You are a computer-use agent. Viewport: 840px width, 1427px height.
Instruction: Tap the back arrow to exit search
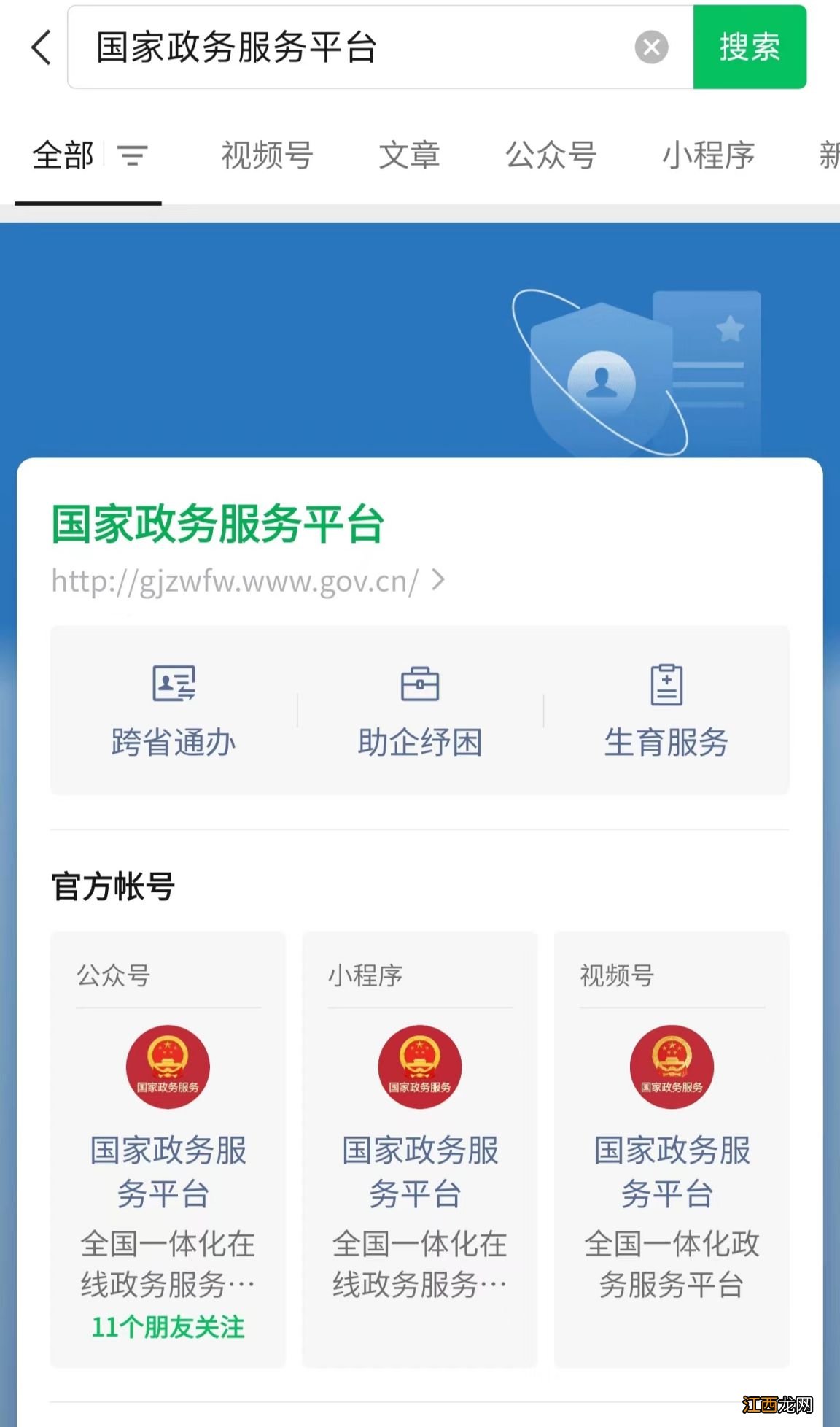pos(40,47)
